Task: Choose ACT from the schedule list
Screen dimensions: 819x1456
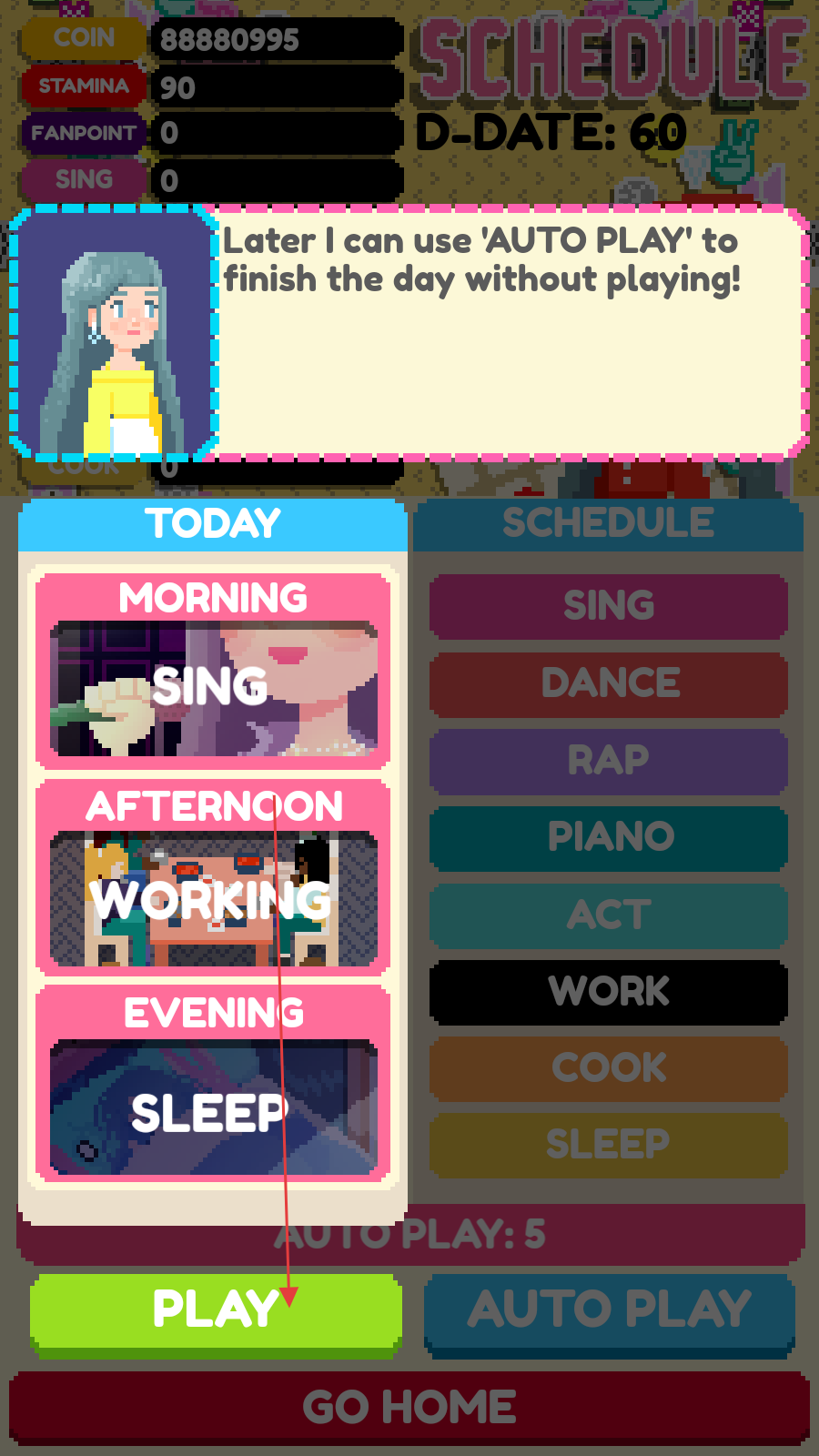Action: [608, 915]
